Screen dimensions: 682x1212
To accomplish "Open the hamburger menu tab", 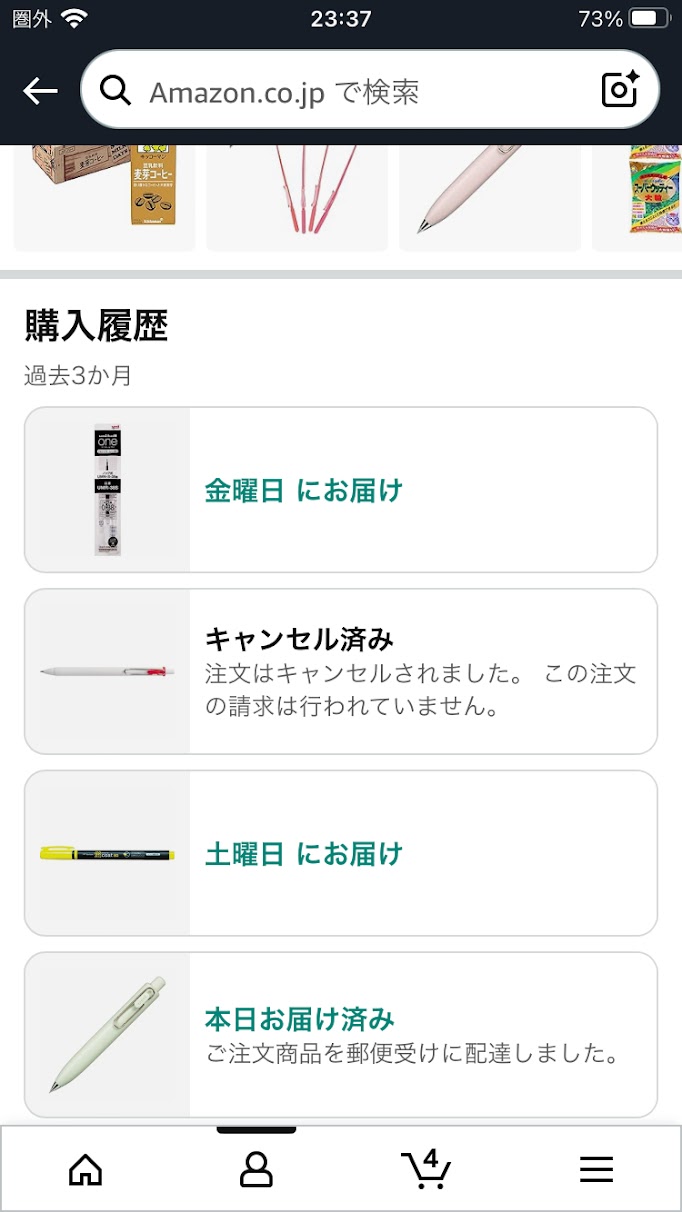I will (596, 1170).
